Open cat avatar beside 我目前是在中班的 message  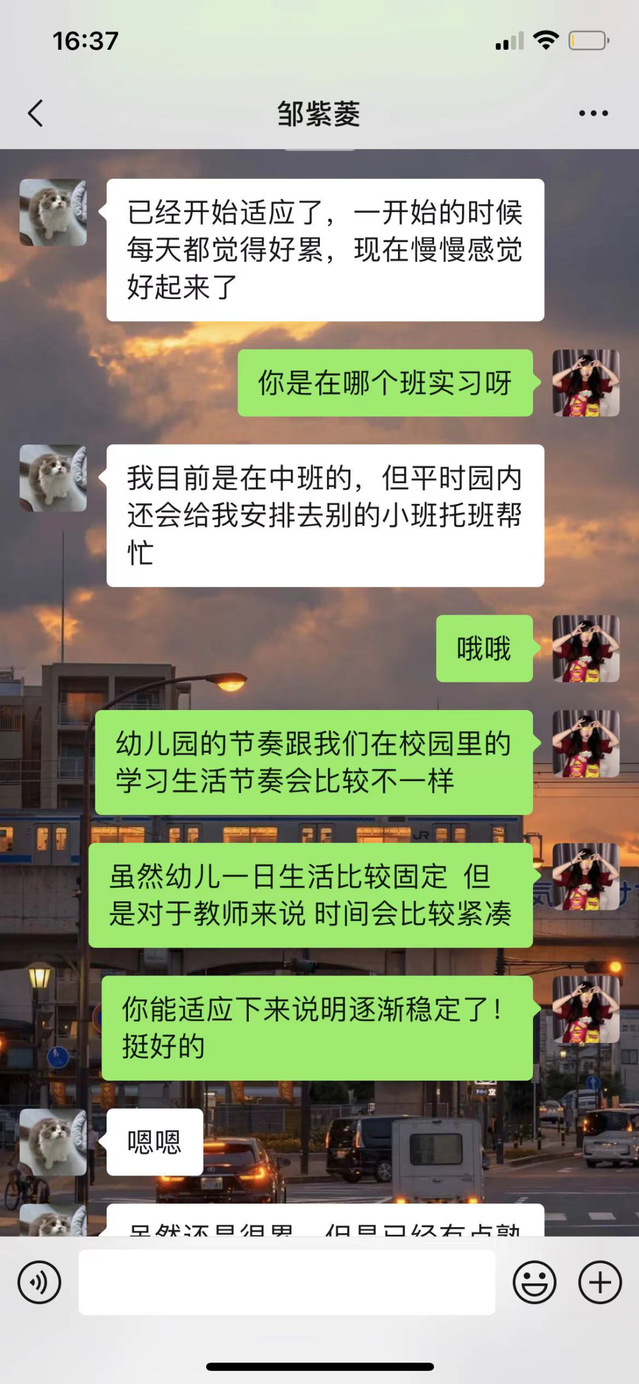[53, 478]
